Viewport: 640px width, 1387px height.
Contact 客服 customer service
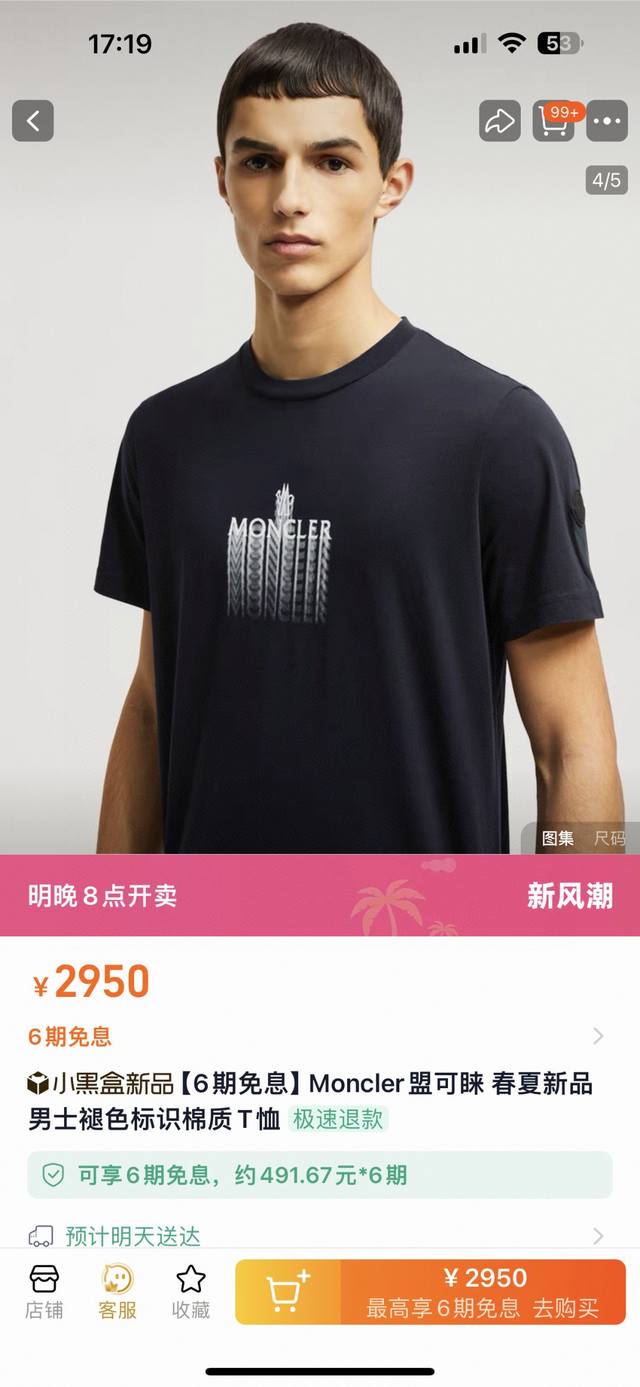click(117, 1290)
